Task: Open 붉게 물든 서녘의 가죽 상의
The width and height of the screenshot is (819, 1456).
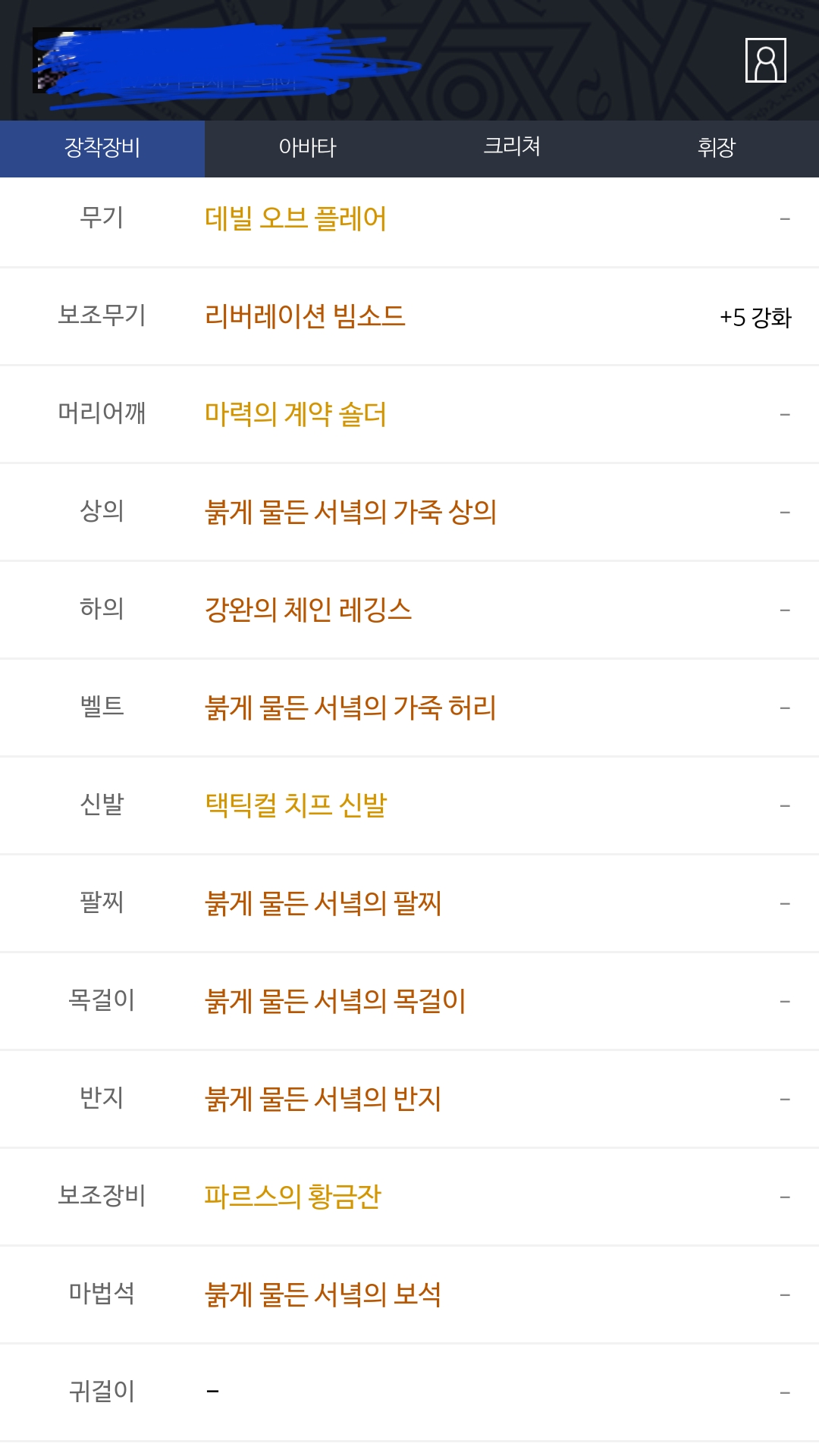Action: (x=350, y=512)
